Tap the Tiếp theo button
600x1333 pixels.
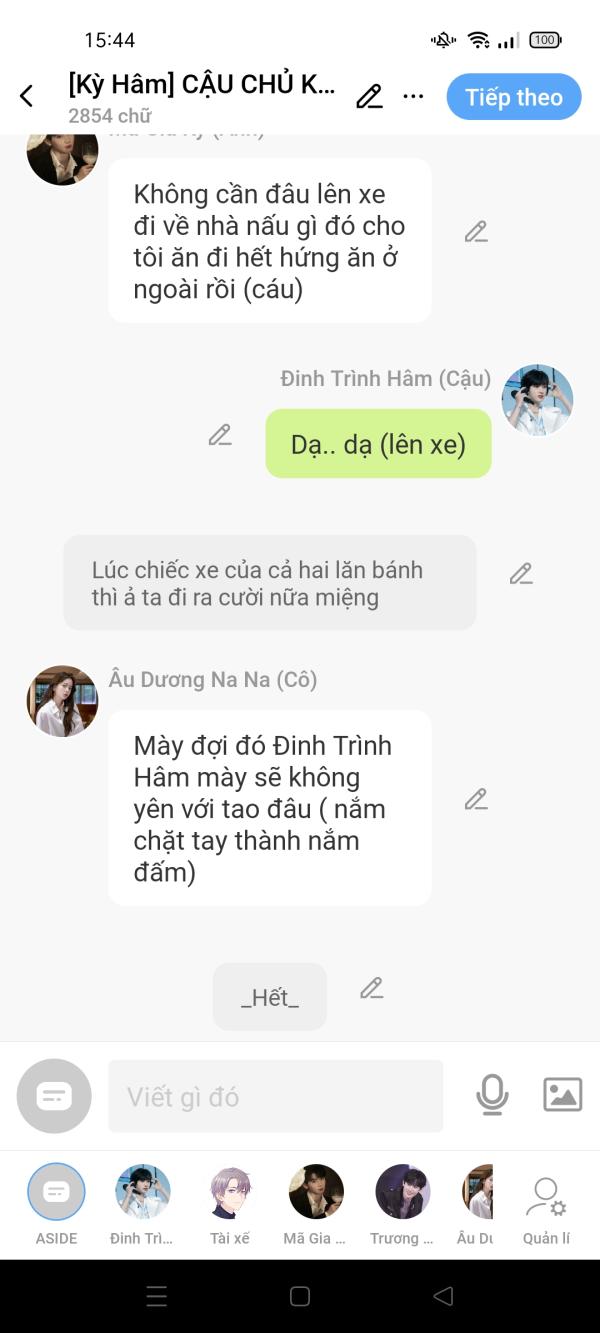[513, 97]
